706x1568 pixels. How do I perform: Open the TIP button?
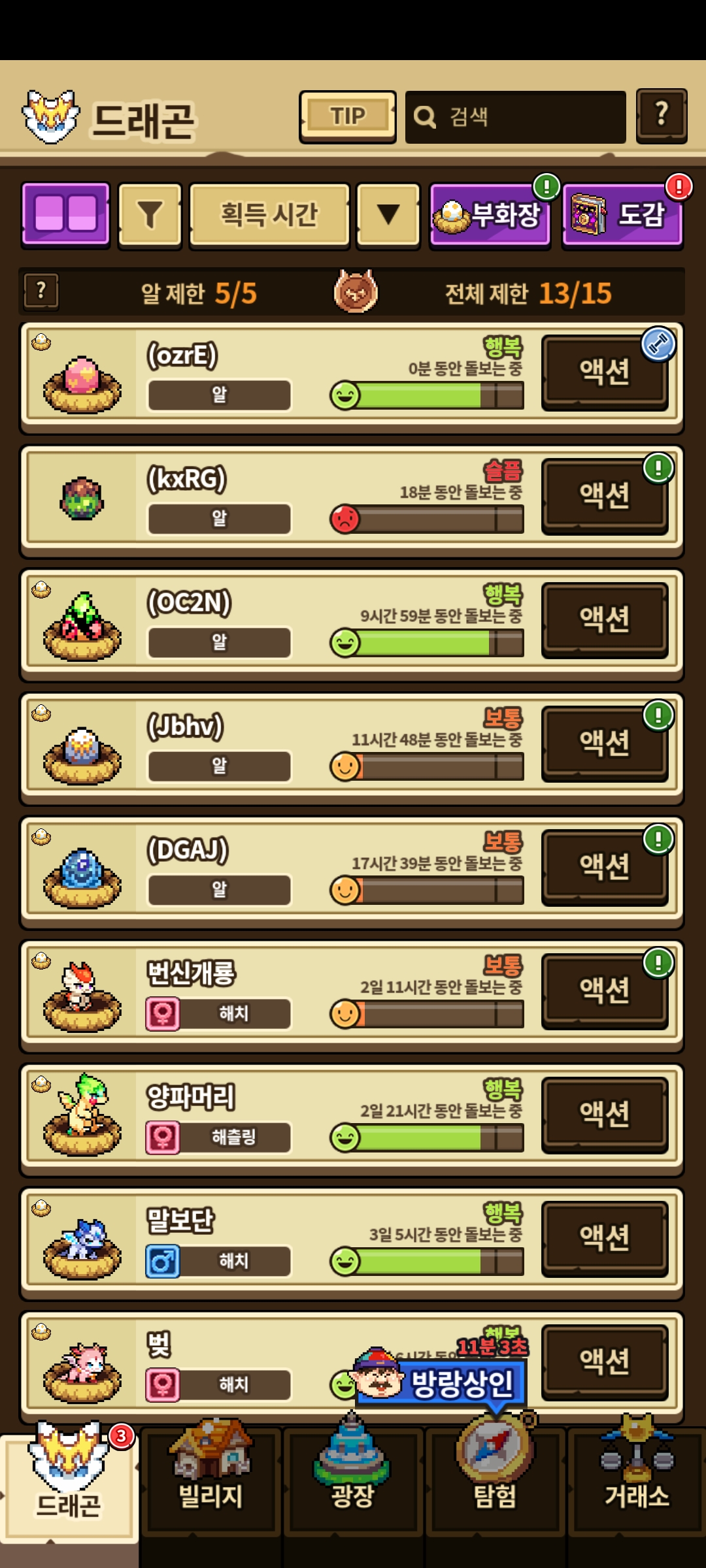pyautogui.click(x=347, y=116)
